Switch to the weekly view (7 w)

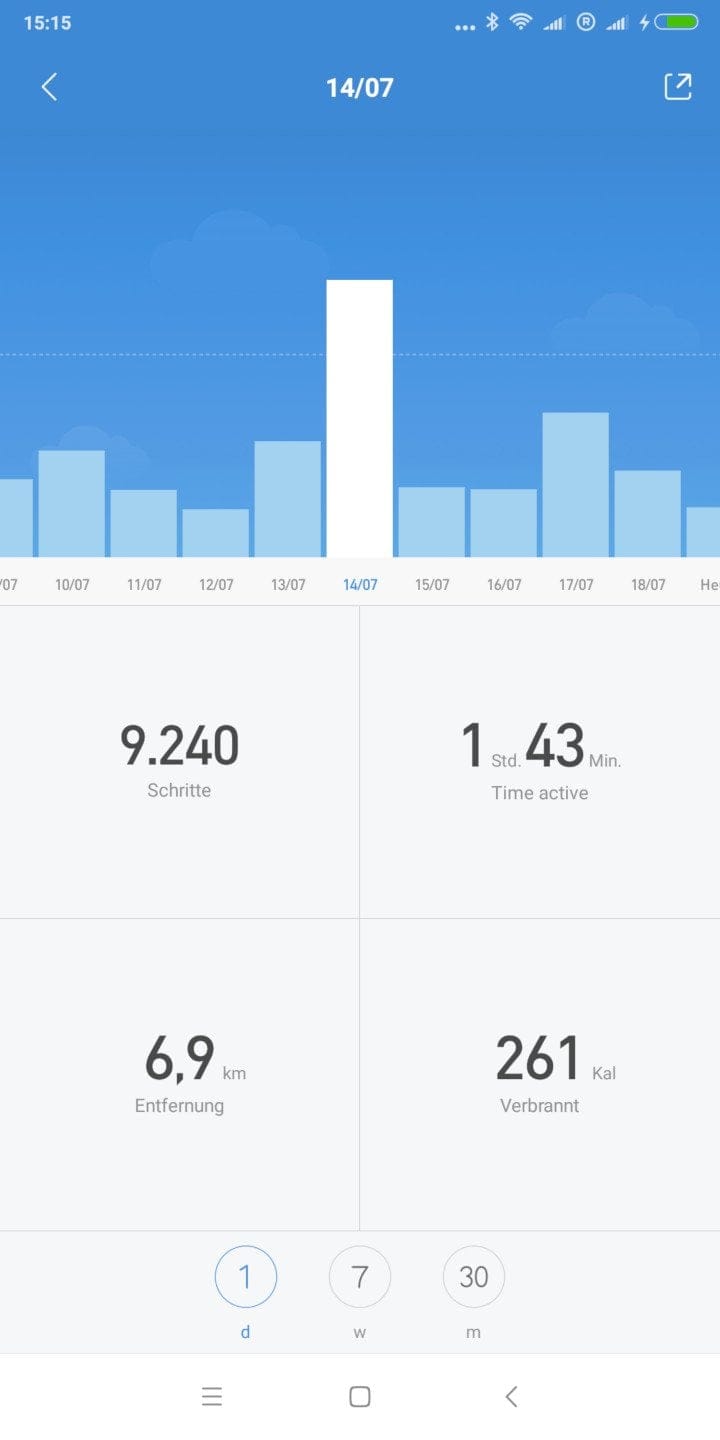pos(360,1277)
